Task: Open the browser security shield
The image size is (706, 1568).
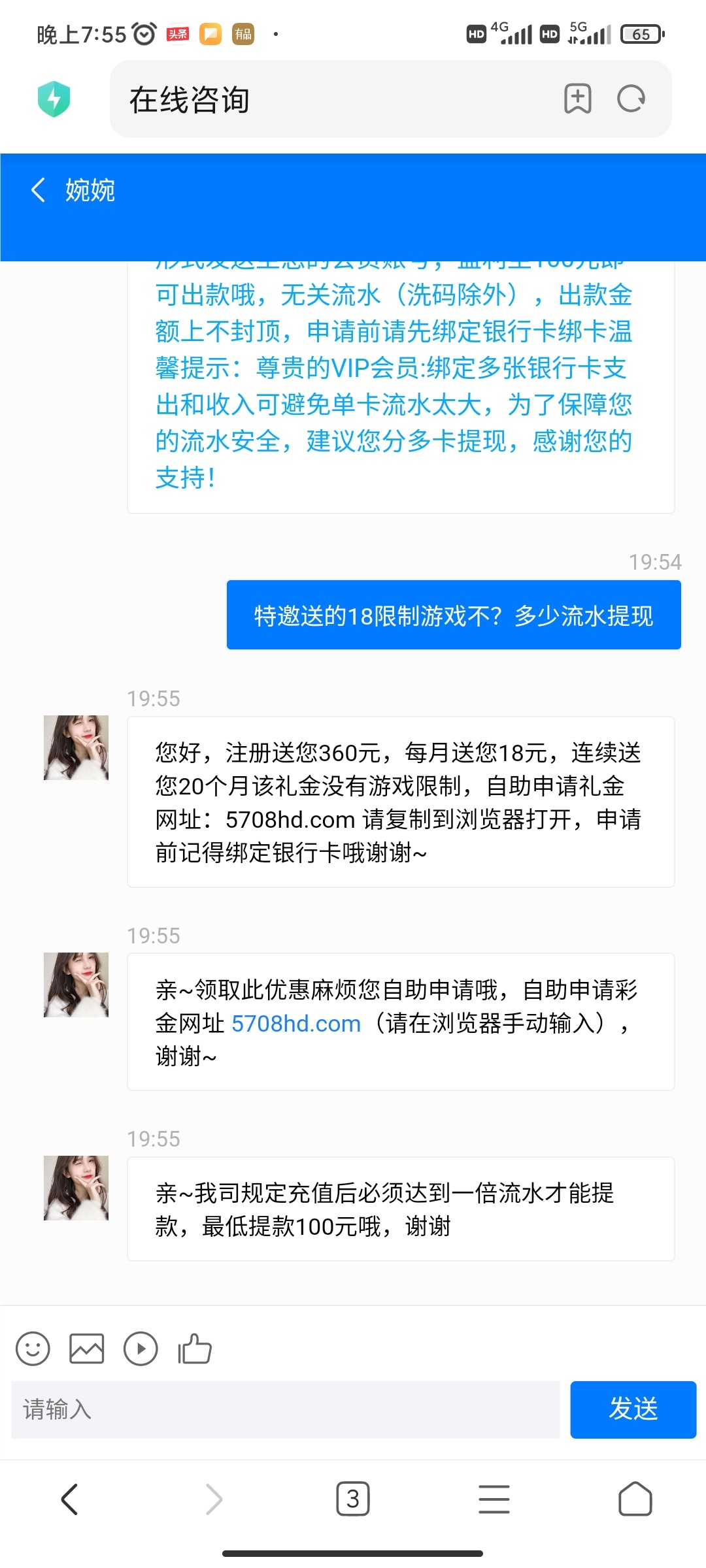Action: [x=54, y=99]
